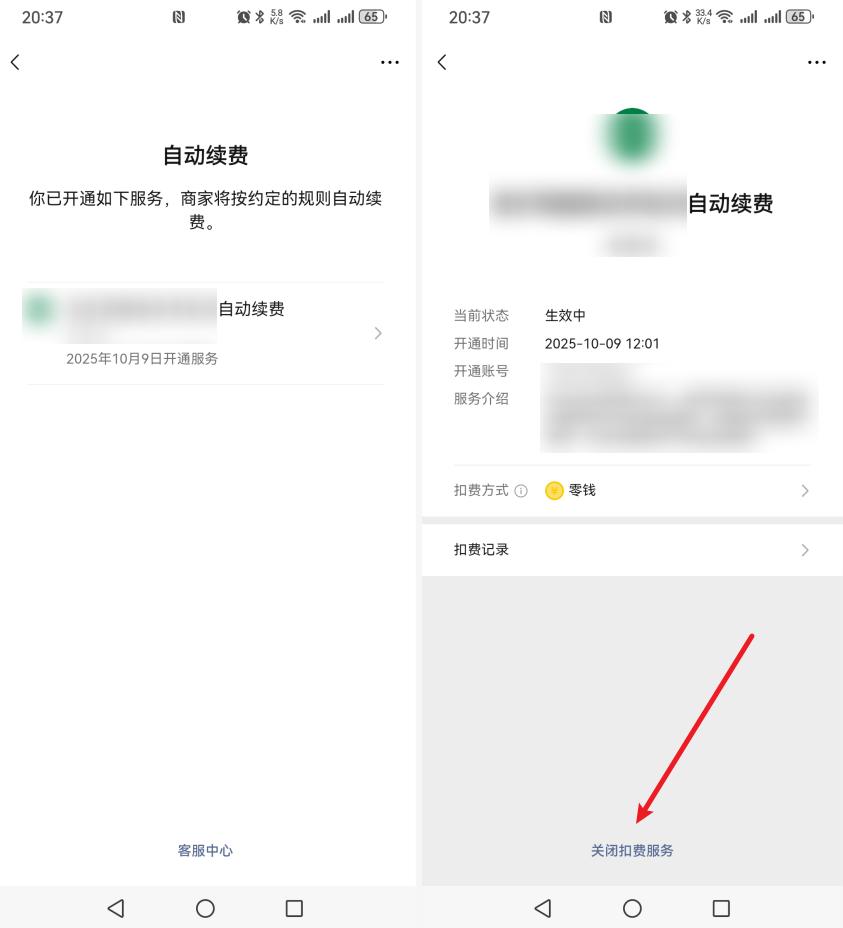Open overflow menu on the 自动续费 list page
Image resolution: width=843 pixels, height=928 pixels.
pos(389,62)
